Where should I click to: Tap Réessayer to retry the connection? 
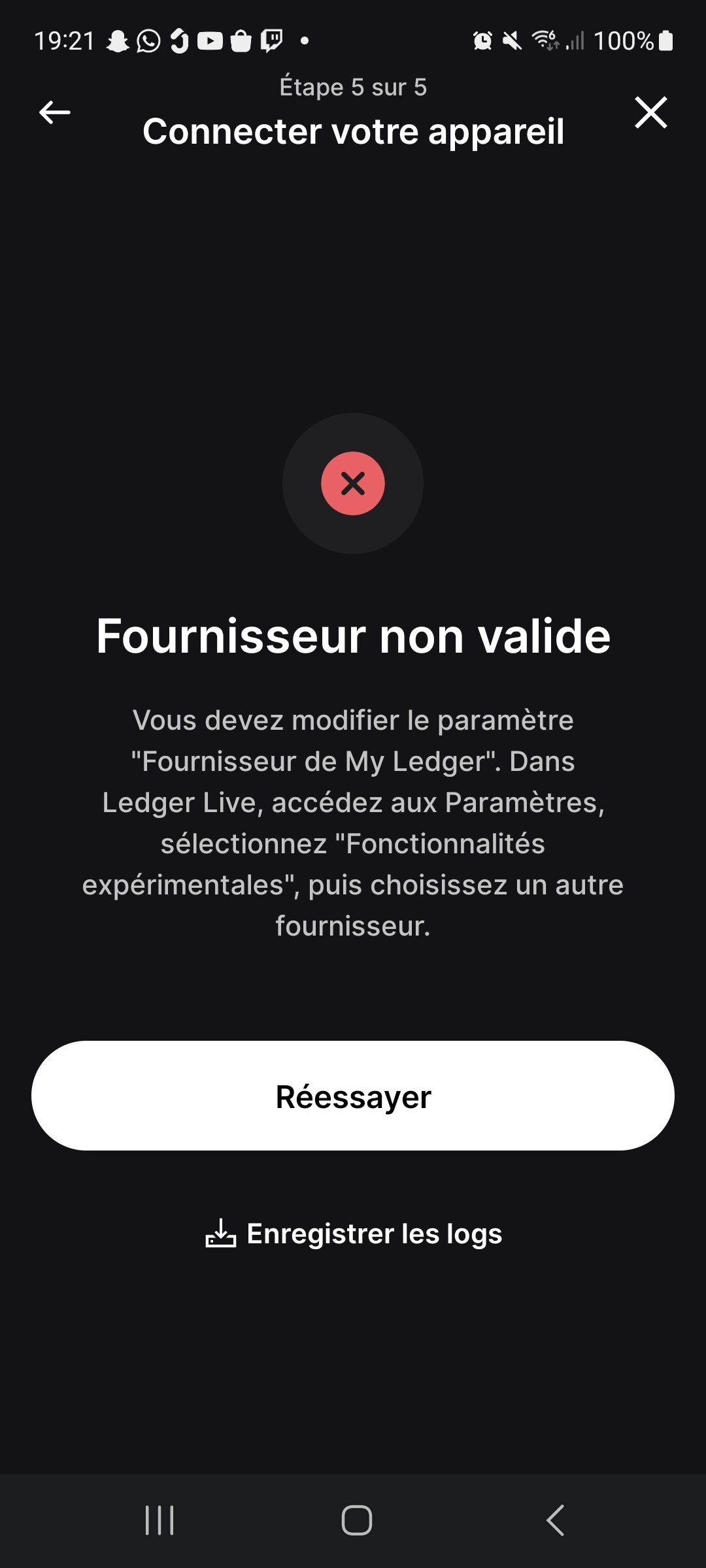[353, 1096]
